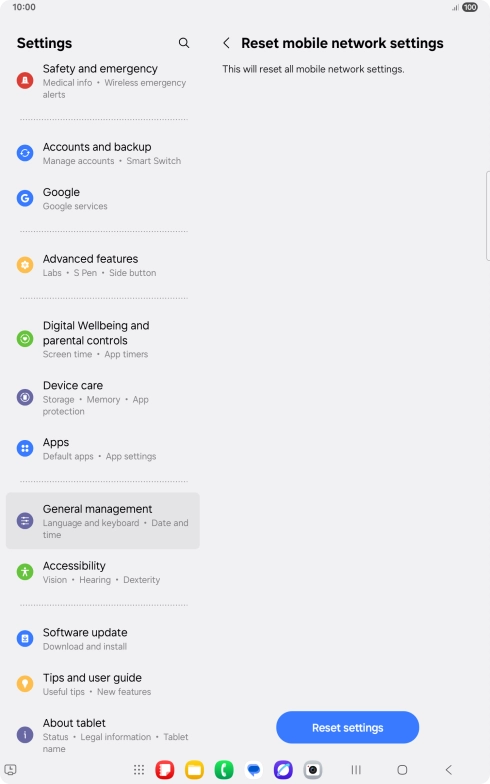Tap the system home button

(402, 770)
